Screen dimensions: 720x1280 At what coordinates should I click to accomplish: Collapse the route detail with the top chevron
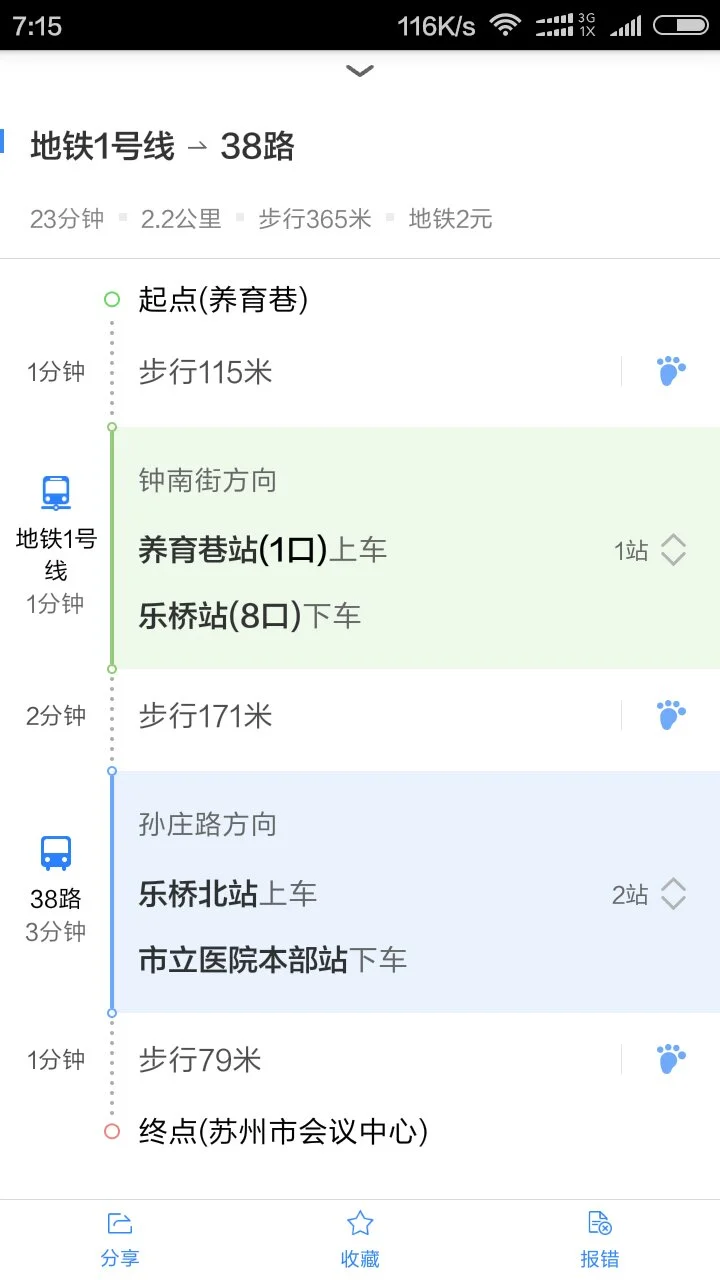click(x=359, y=70)
